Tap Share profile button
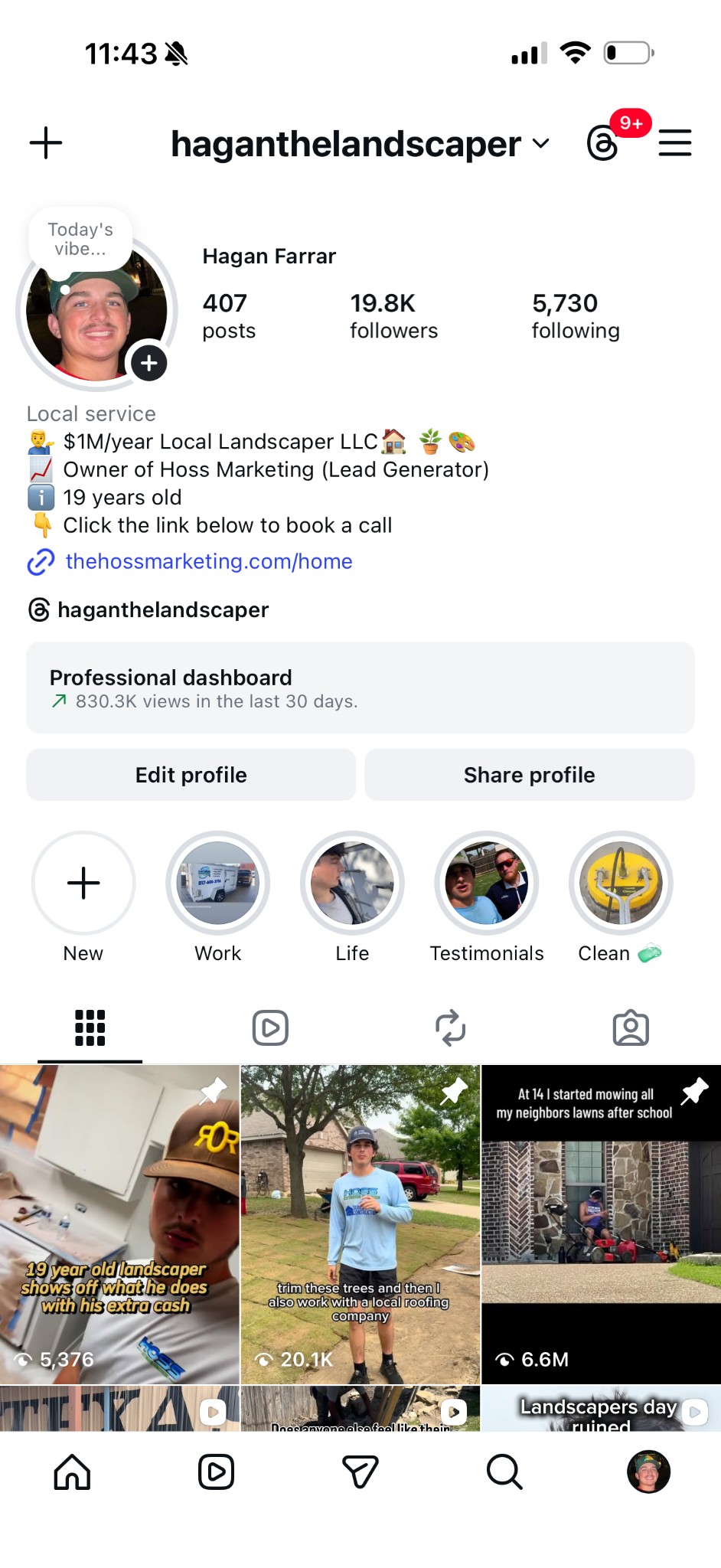 [529, 775]
